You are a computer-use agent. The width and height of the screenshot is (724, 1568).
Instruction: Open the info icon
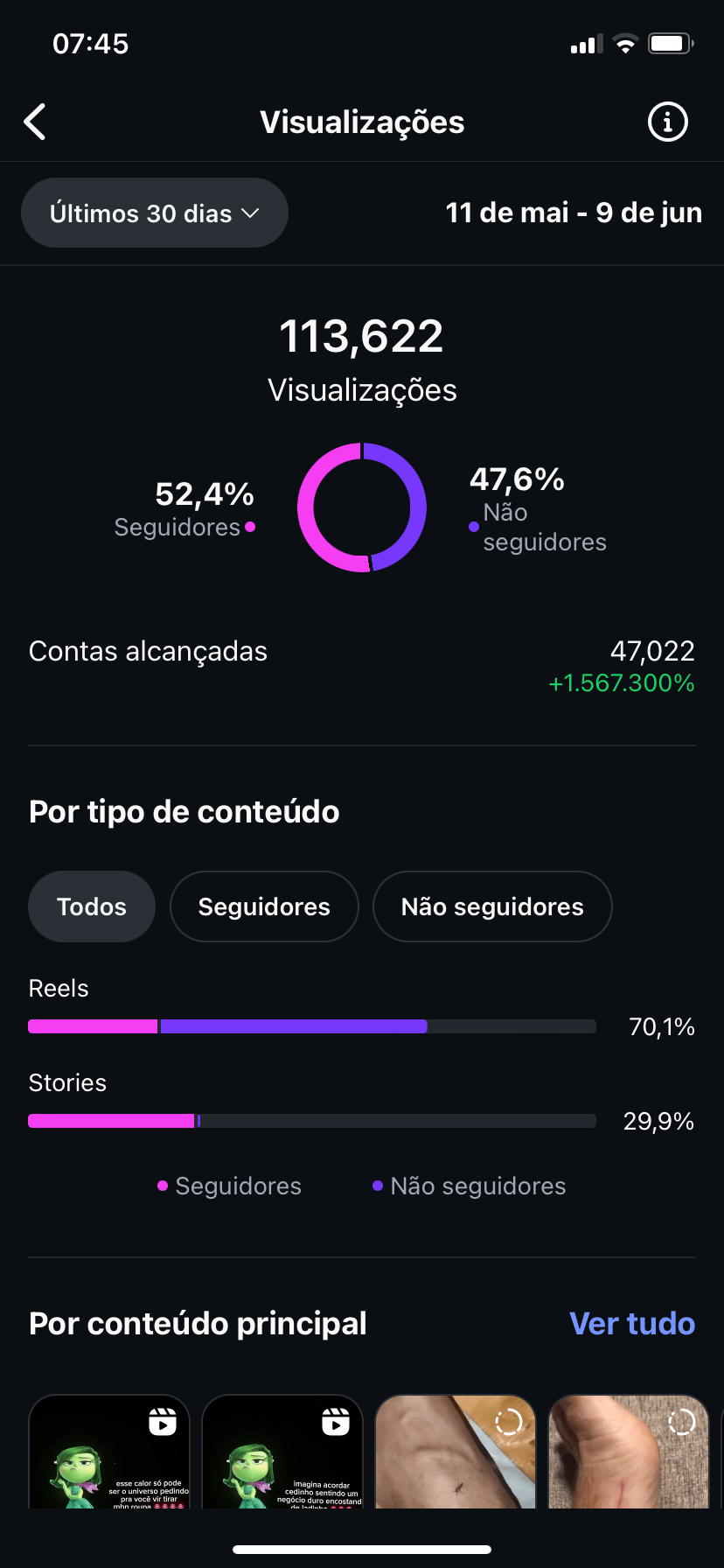click(667, 122)
